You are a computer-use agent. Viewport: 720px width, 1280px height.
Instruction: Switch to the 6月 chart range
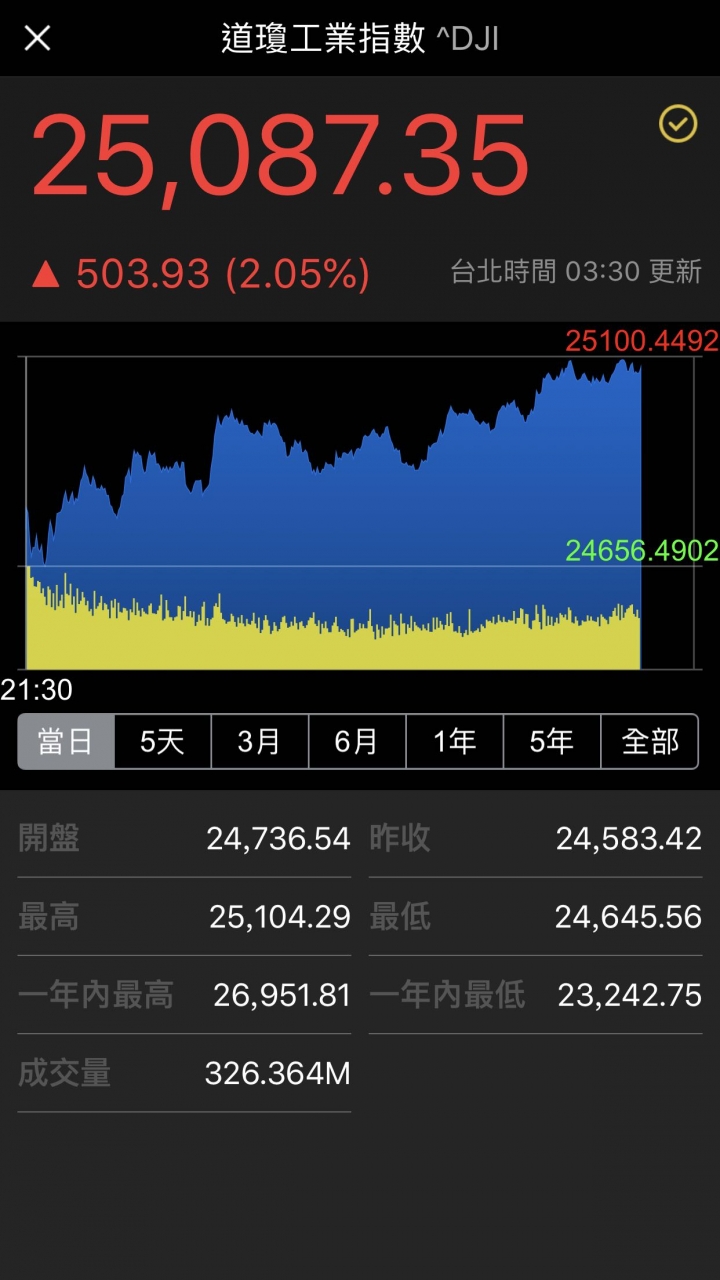[x=357, y=741]
